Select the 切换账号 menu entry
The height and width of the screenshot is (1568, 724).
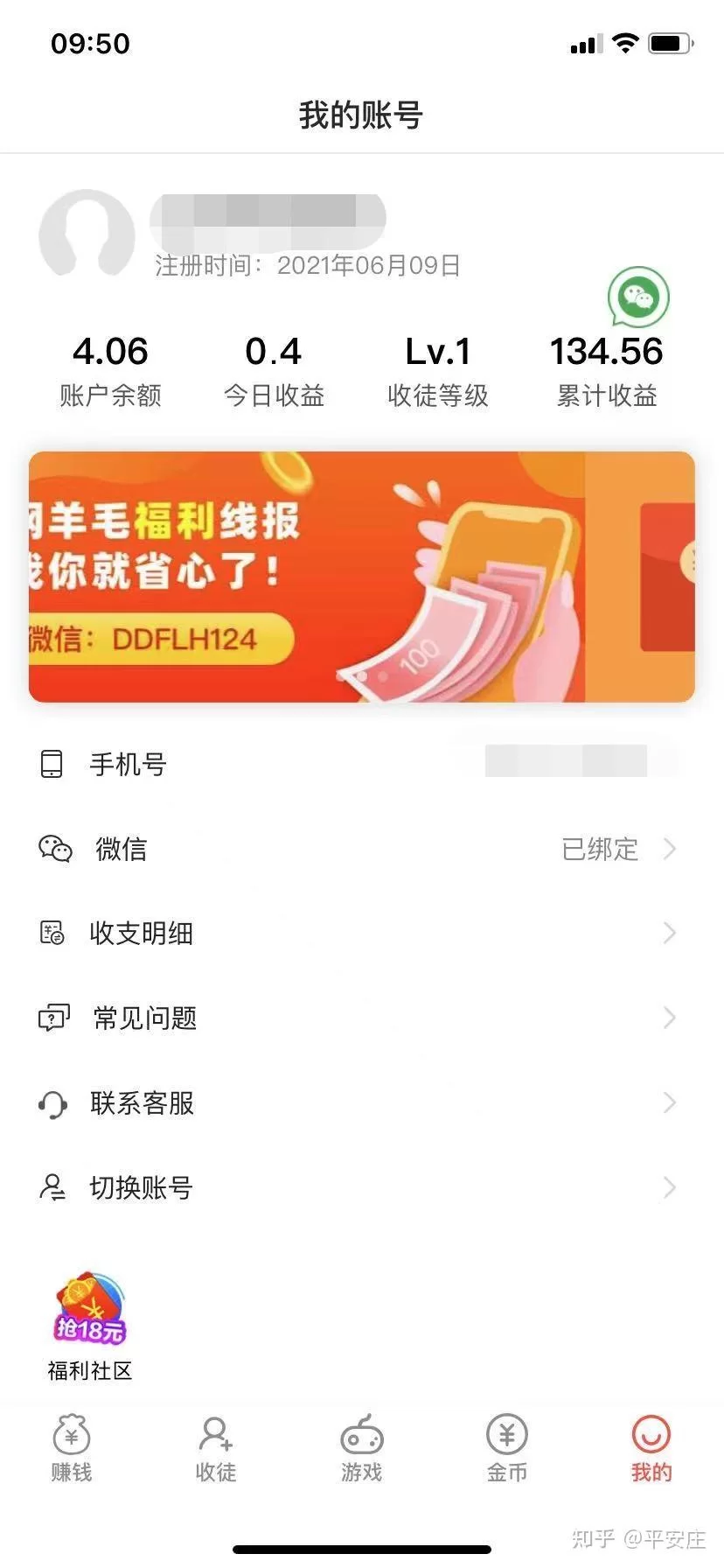point(142,1187)
